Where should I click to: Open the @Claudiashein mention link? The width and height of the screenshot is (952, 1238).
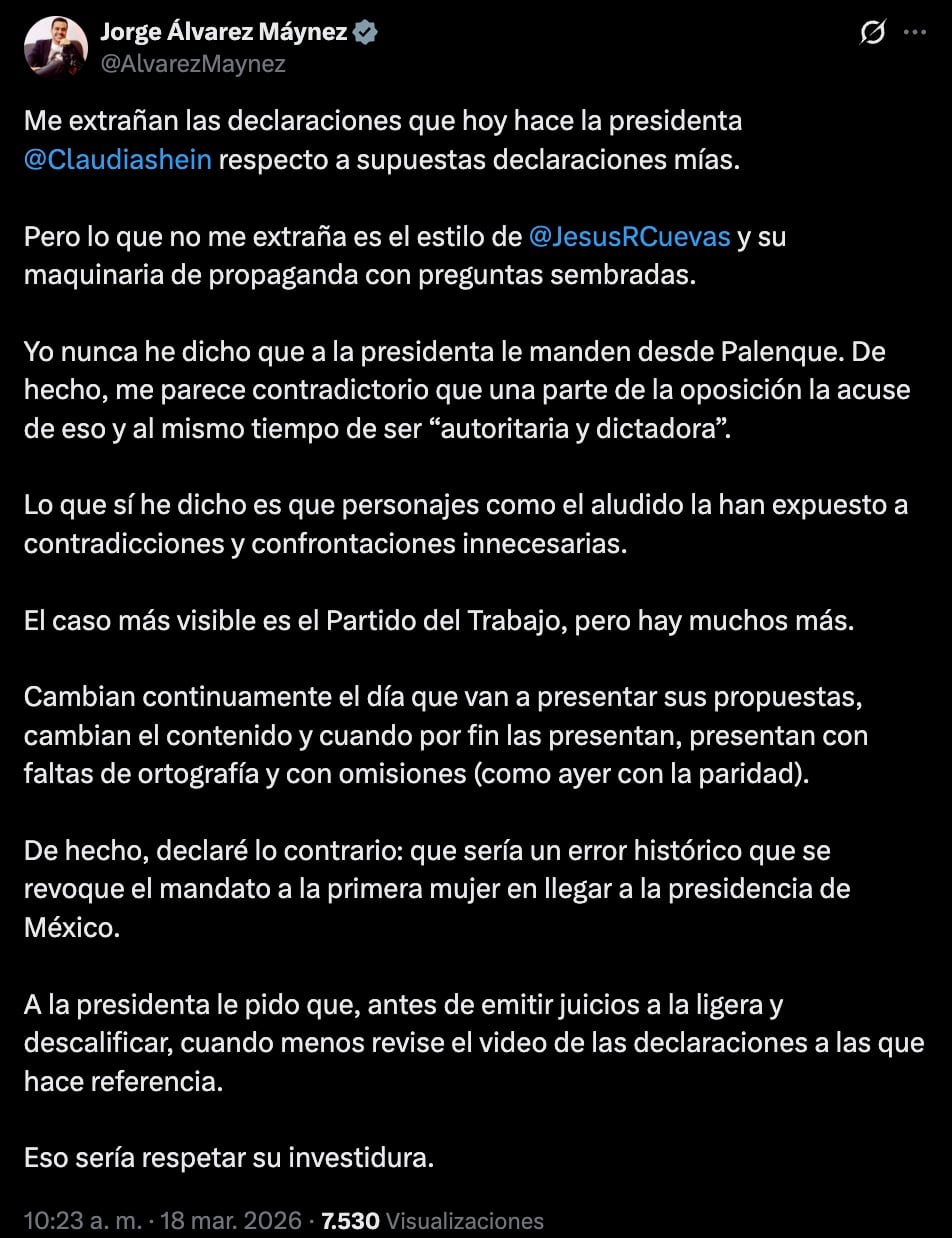(118, 160)
